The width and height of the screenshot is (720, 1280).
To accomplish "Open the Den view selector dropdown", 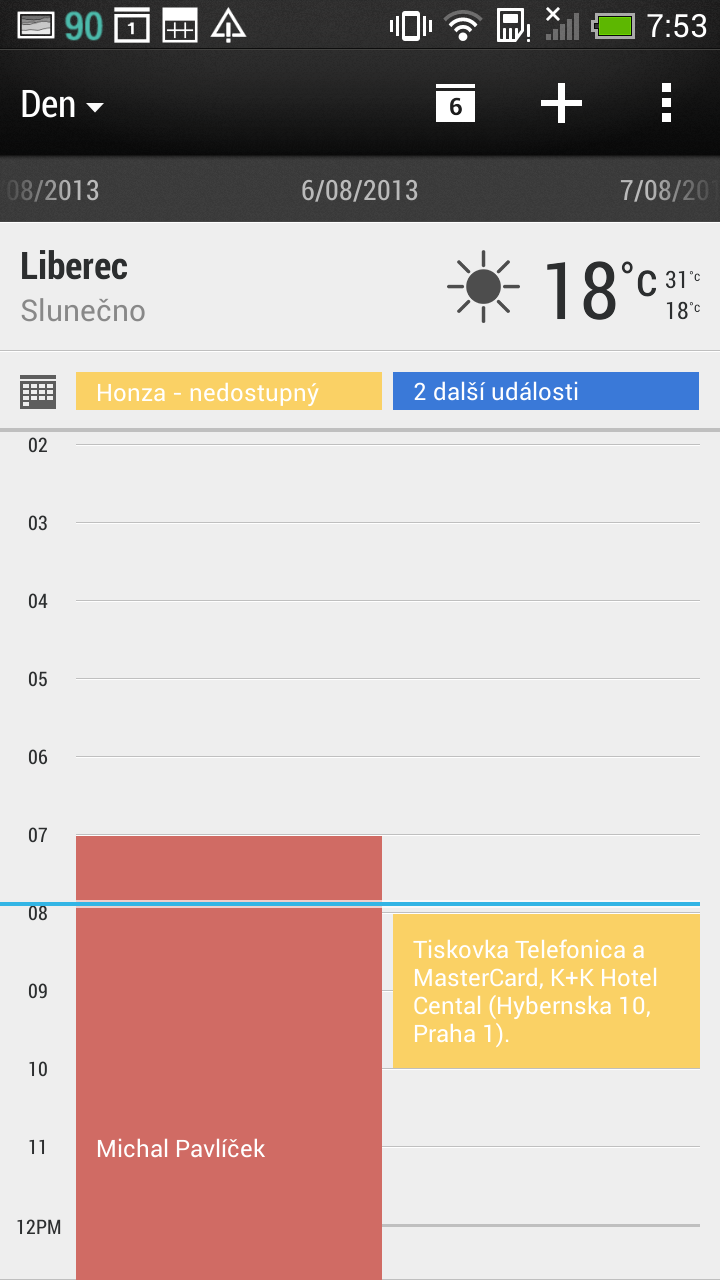I will [x=50, y=103].
